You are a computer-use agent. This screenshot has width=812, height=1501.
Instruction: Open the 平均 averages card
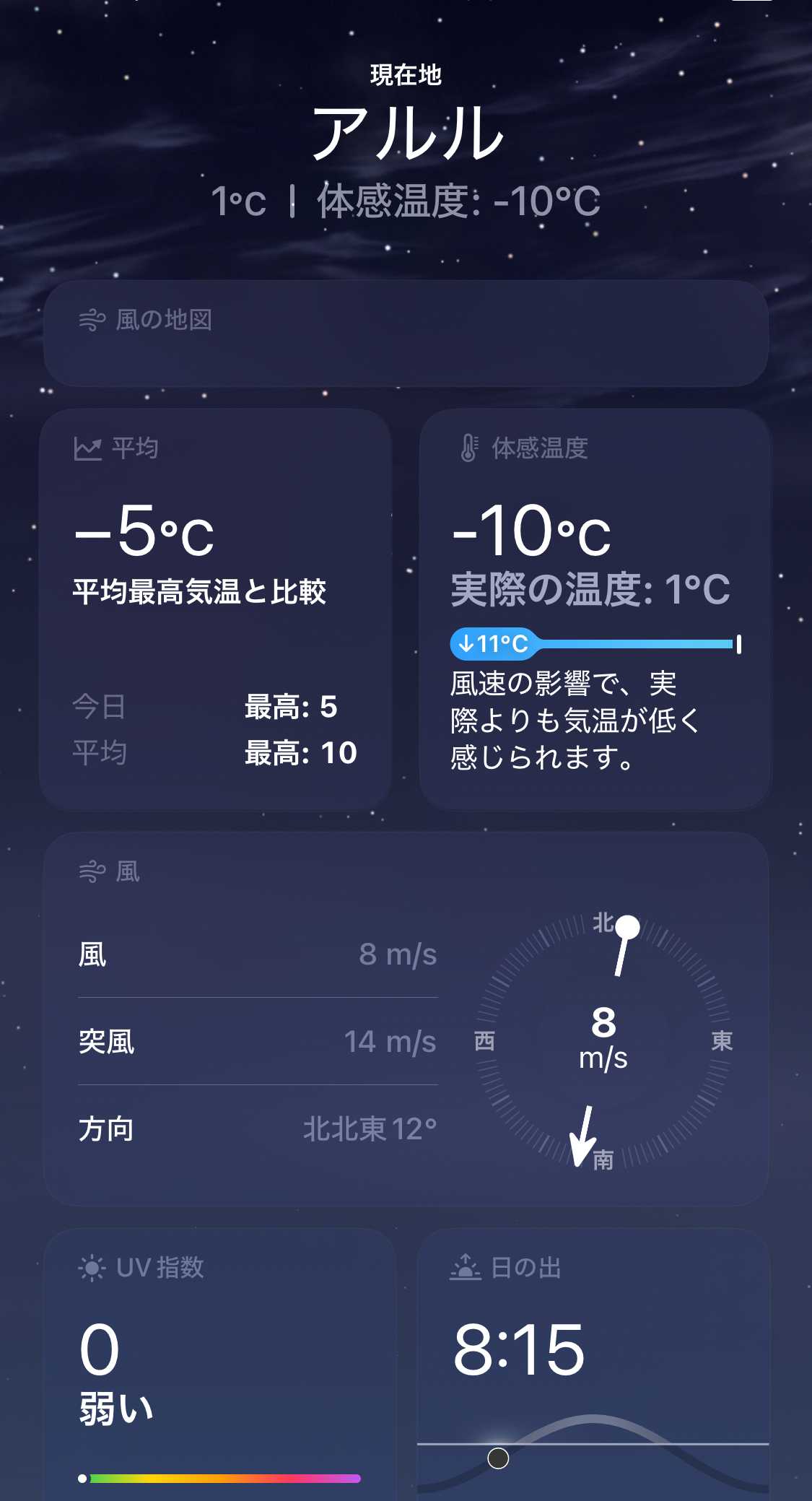pyautogui.click(x=215, y=610)
